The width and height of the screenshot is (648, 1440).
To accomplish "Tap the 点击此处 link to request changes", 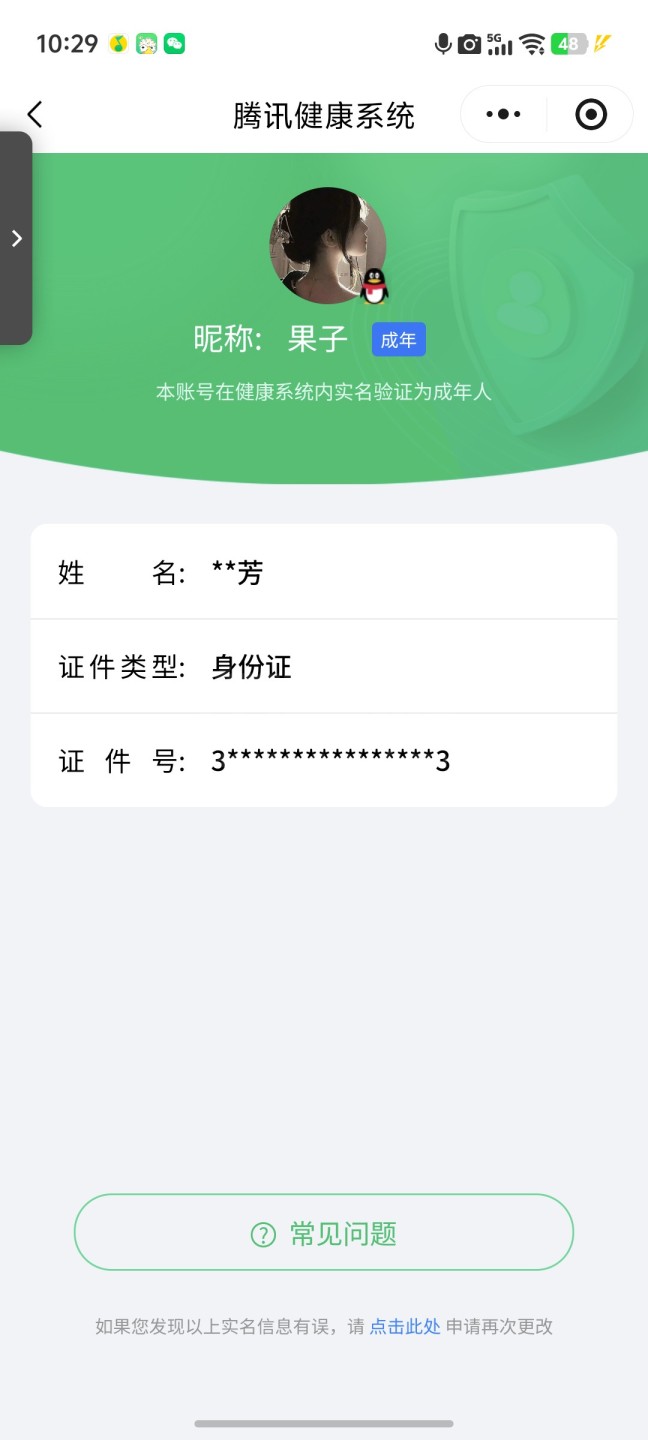I will point(405,1327).
